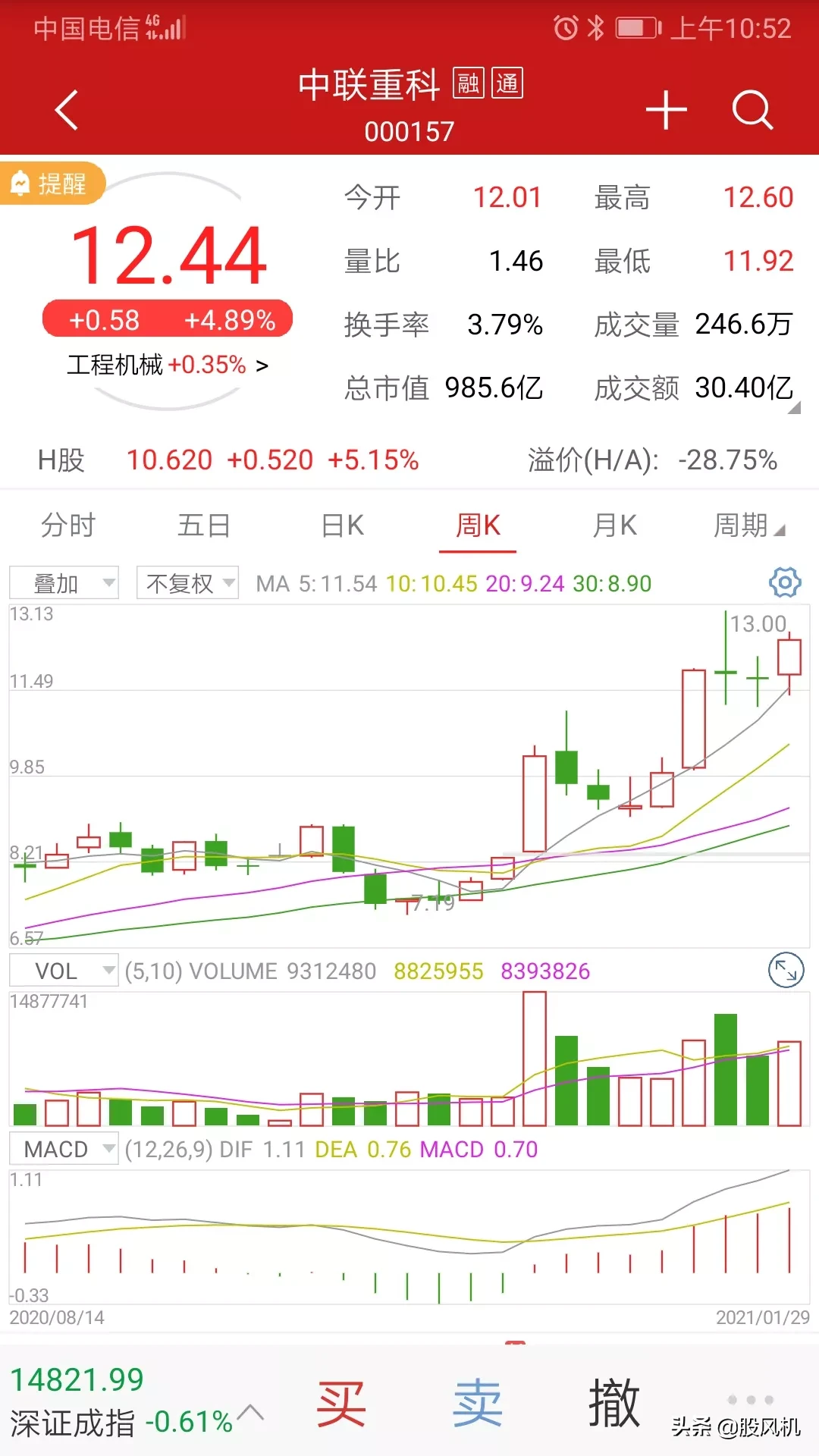Screen dimensions: 819x1456
Task: Switch to the 分时 chart tab
Action: [x=68, y=526]
